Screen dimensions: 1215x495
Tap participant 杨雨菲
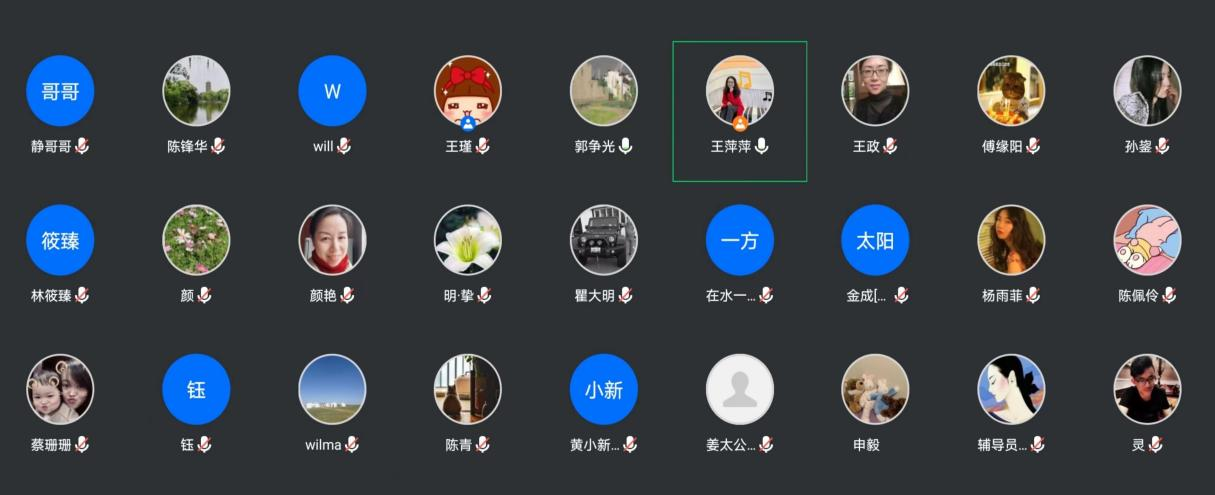pyautogui.click(x=1011, y=240)
